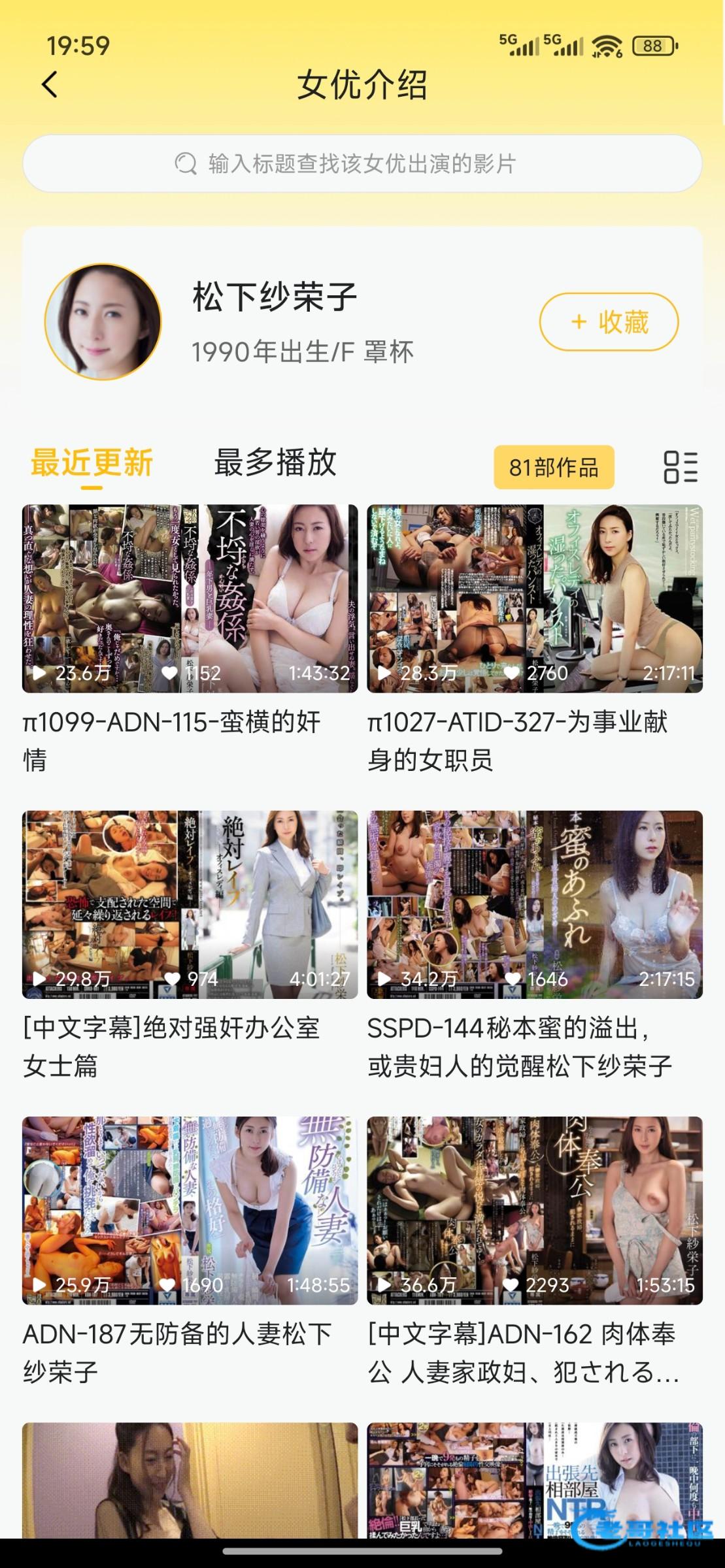725x1568 pixels.
Task: Open the ADN-162 video card
Action: click(x=534, y=1211)
